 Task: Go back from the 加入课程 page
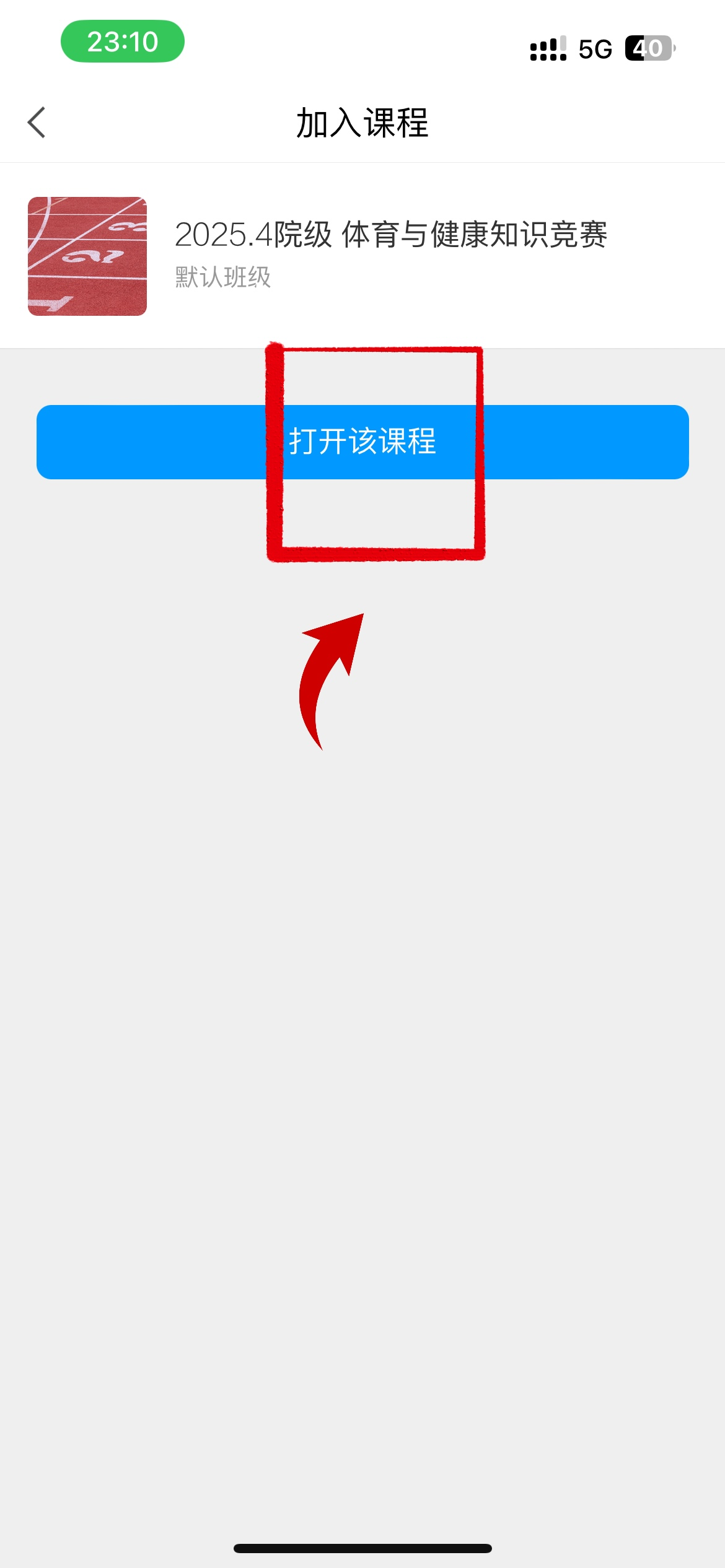coord(37,123)
